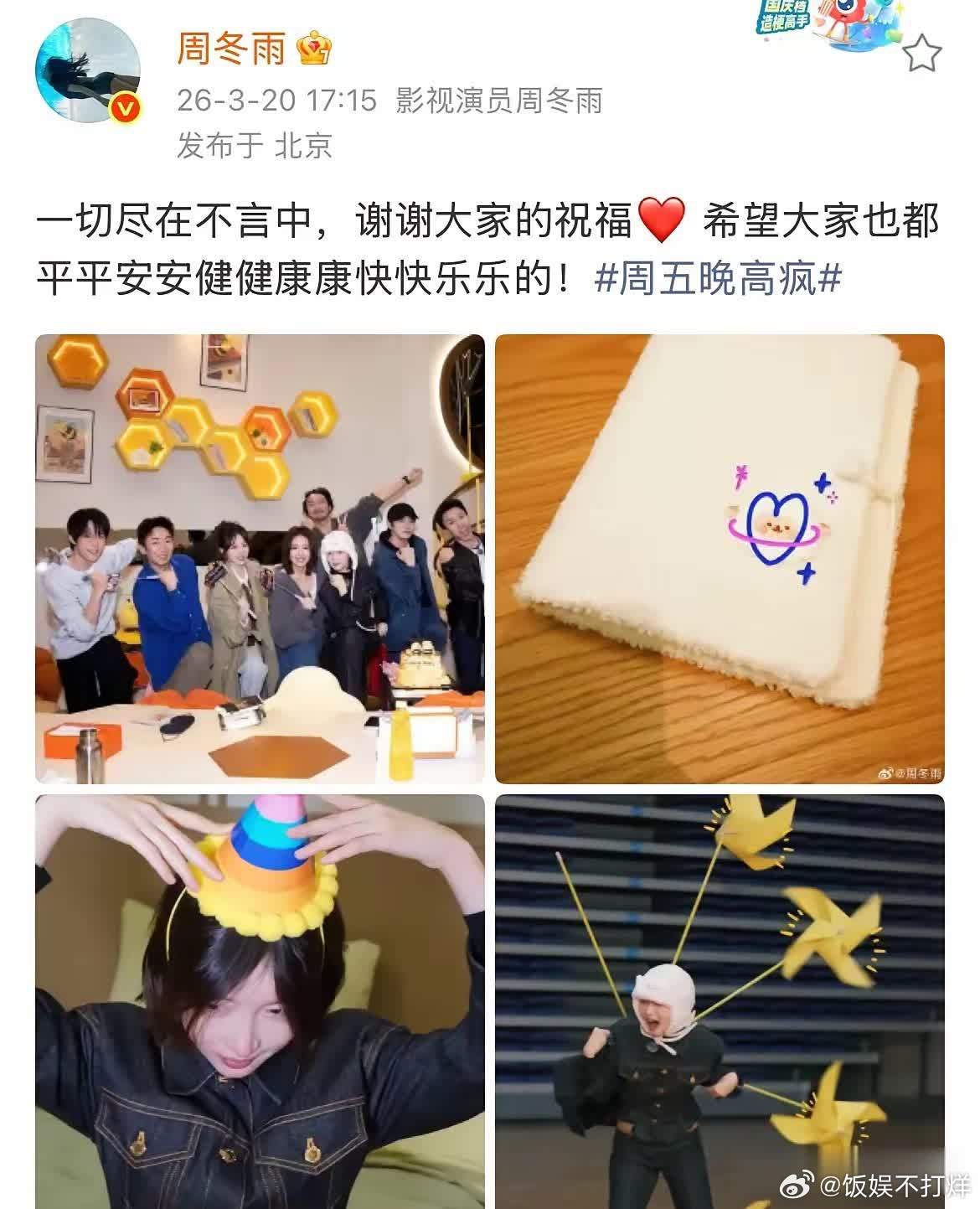
Task: Tap the orange V verification badge on avatar
Action: coord(124,107)
